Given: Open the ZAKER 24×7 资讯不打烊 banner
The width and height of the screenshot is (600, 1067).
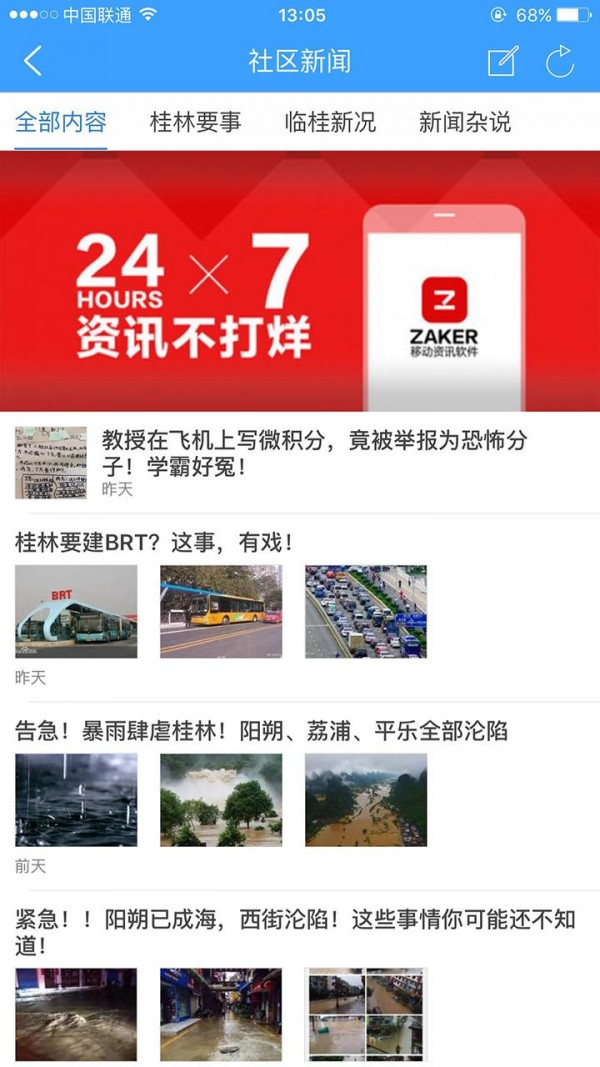Looking at the screenshot, I should [300, 281].
